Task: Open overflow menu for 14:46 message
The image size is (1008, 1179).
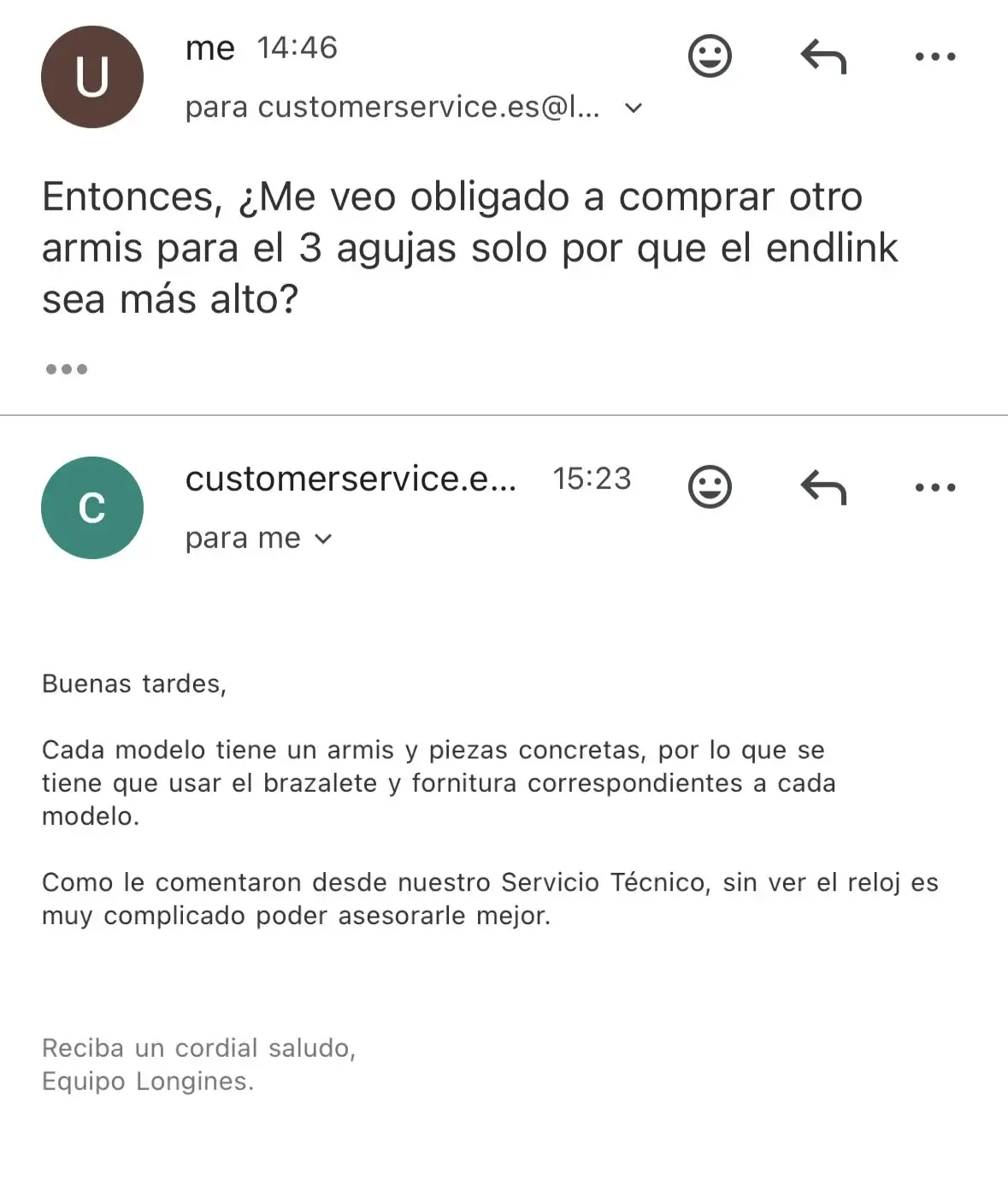Action: 934,56
